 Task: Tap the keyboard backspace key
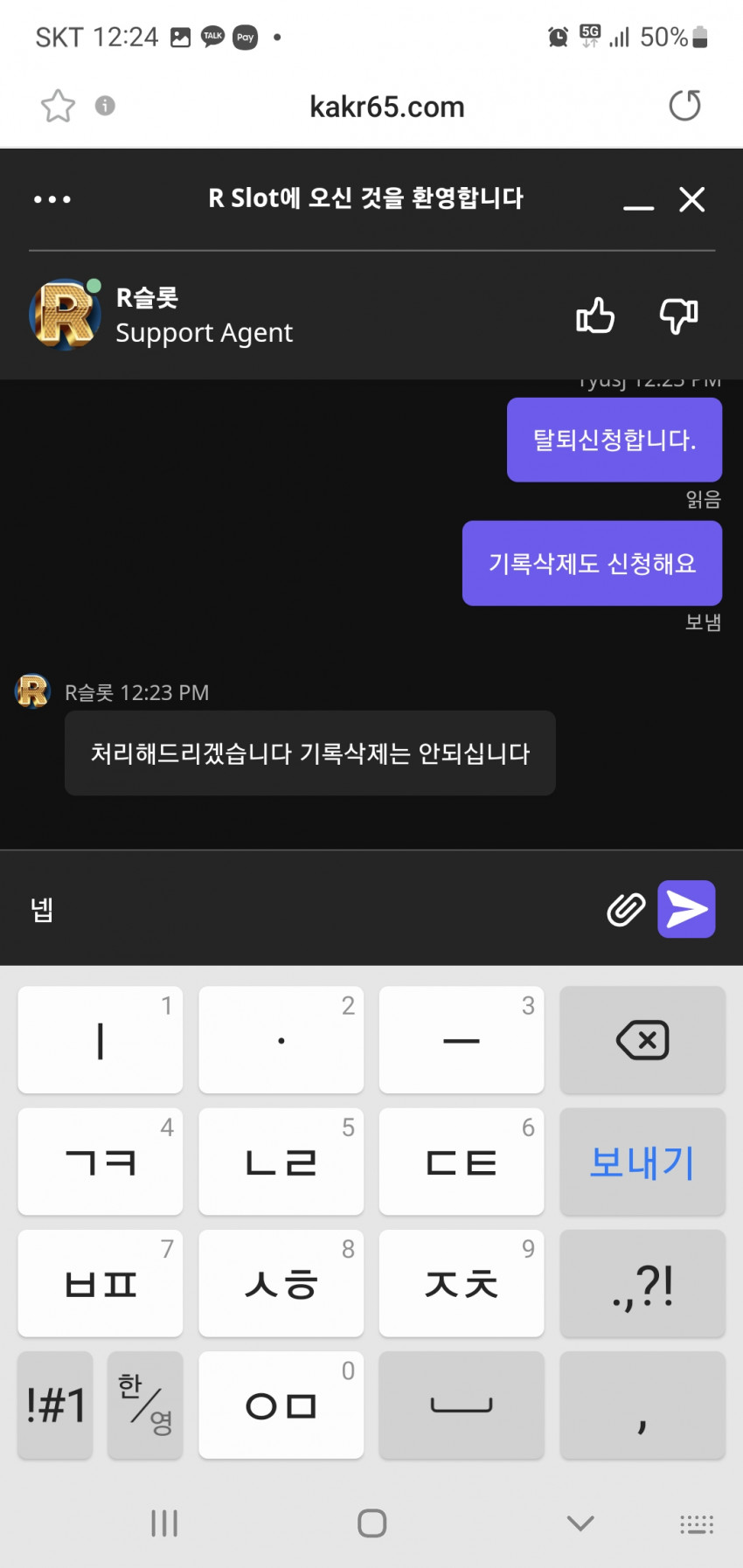642,1040
